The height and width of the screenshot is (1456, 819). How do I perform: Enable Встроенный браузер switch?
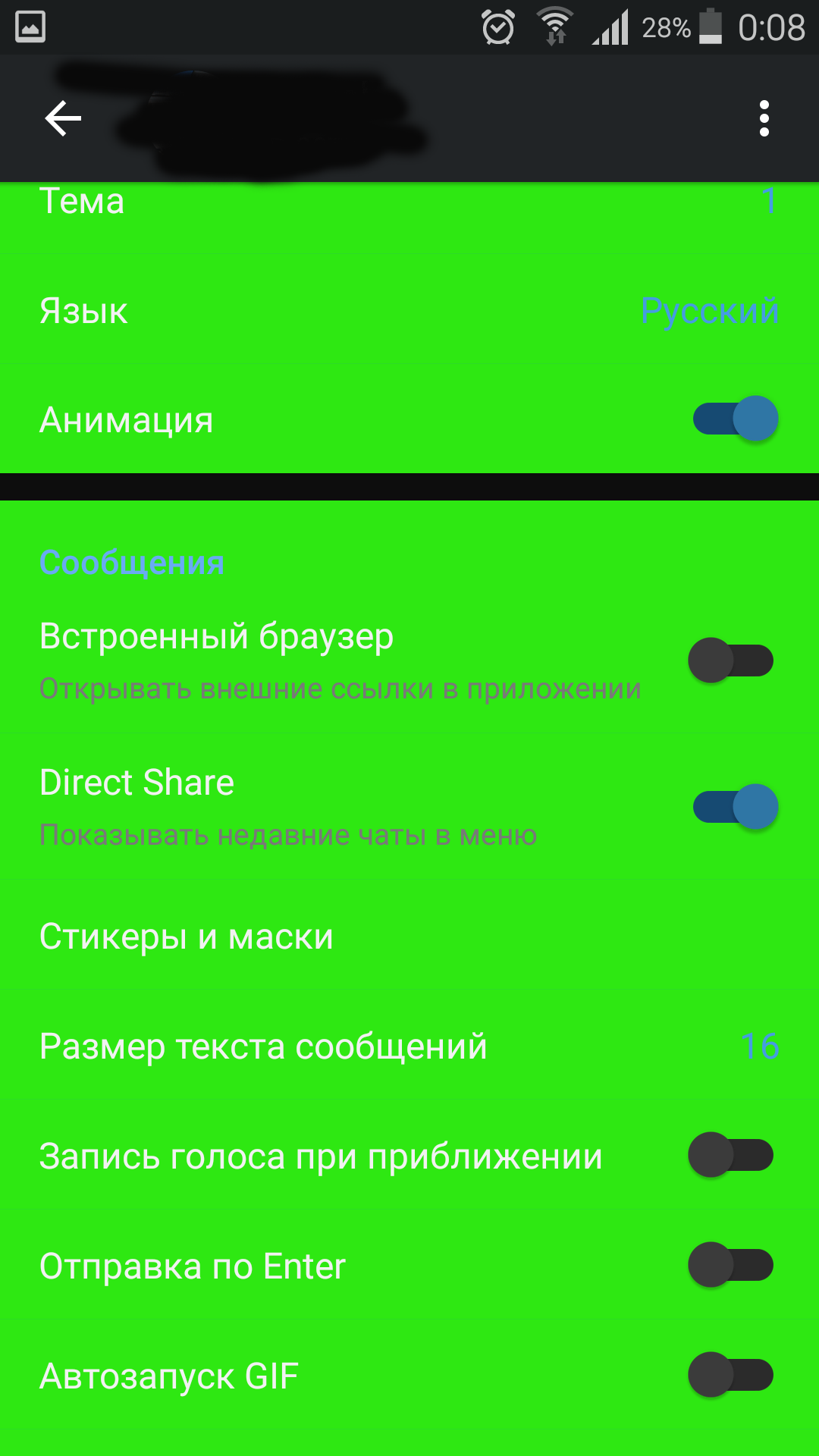(731, 660)
